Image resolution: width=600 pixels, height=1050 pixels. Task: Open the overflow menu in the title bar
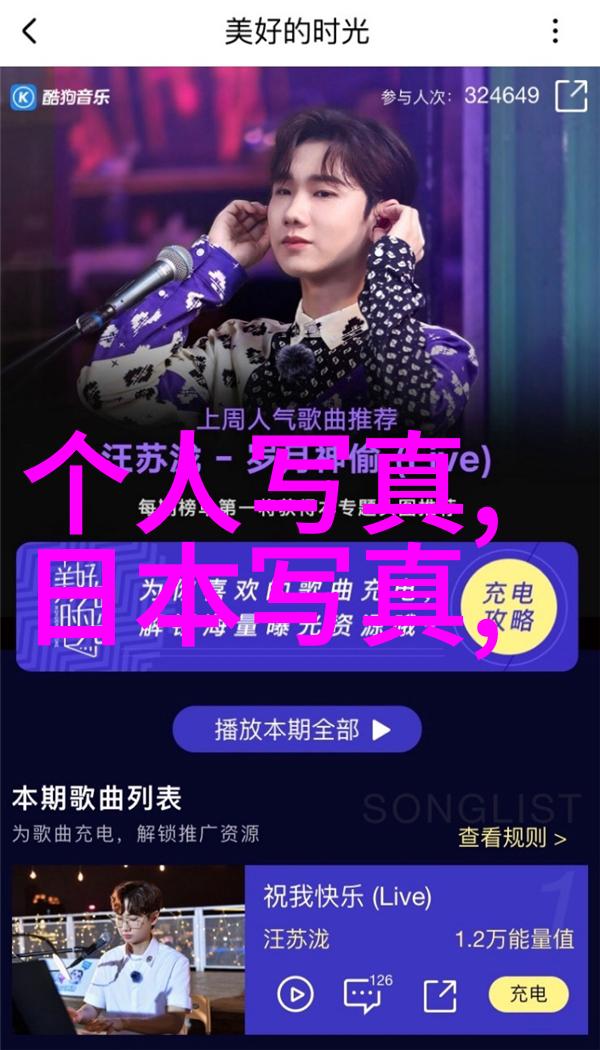pyautogui.click(x=555, y=32)
